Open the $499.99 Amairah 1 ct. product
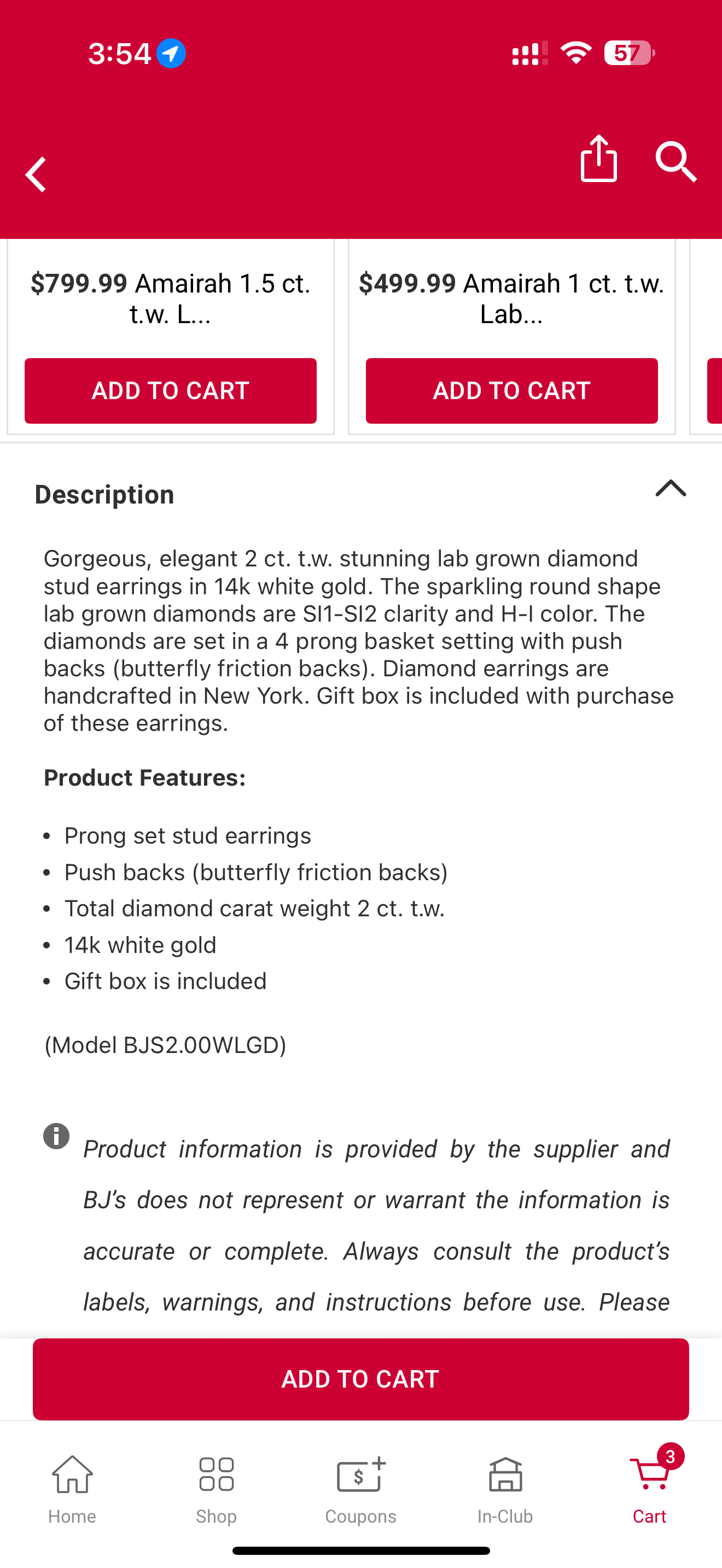722x1568 pixels. (511, 299)
